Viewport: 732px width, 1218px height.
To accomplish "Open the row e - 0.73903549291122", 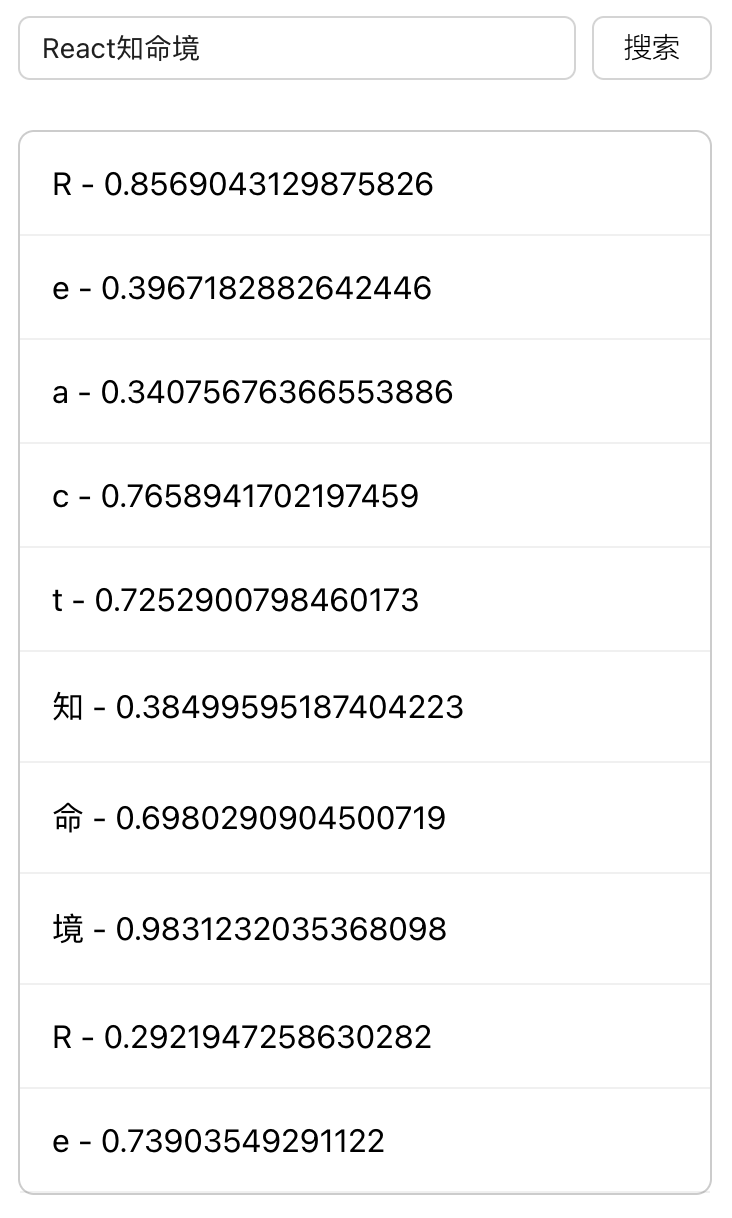I will [x=365, y=1141].
